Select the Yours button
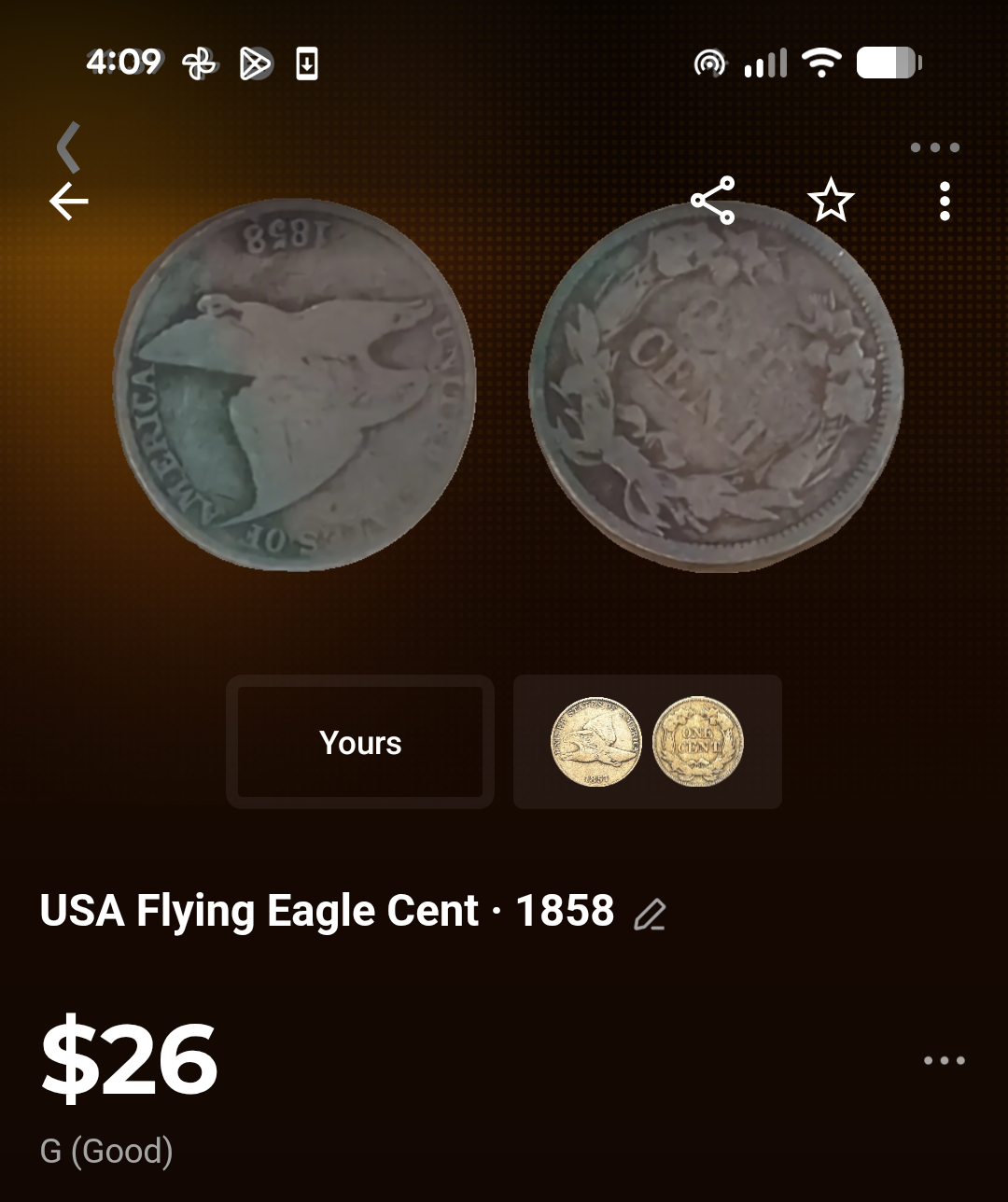Image resolution: width=1008 pixels, height=1202 pixels. click(x=360, y=742)
